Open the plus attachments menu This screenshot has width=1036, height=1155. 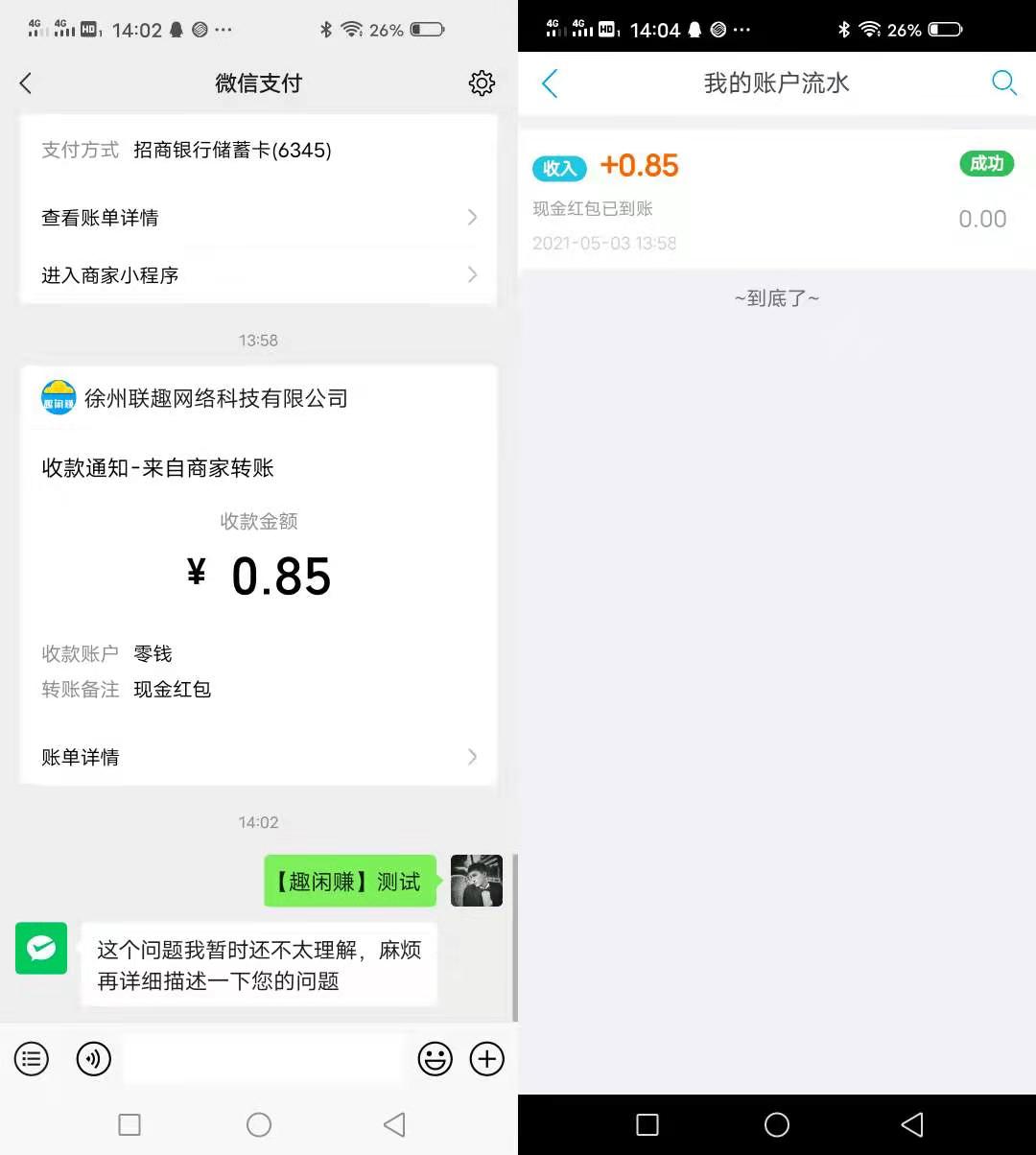[487, 1059]
